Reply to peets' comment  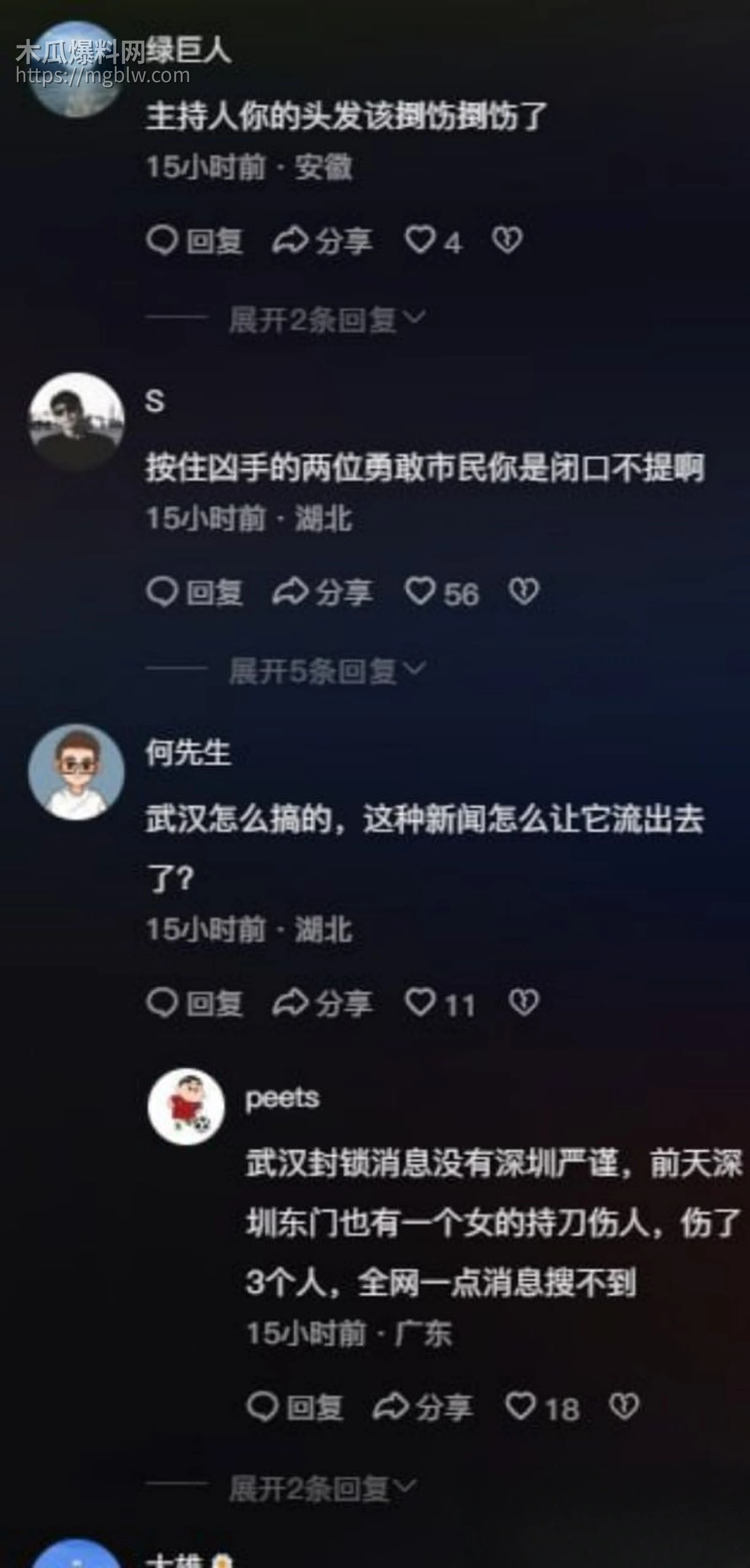(295, 1407)
